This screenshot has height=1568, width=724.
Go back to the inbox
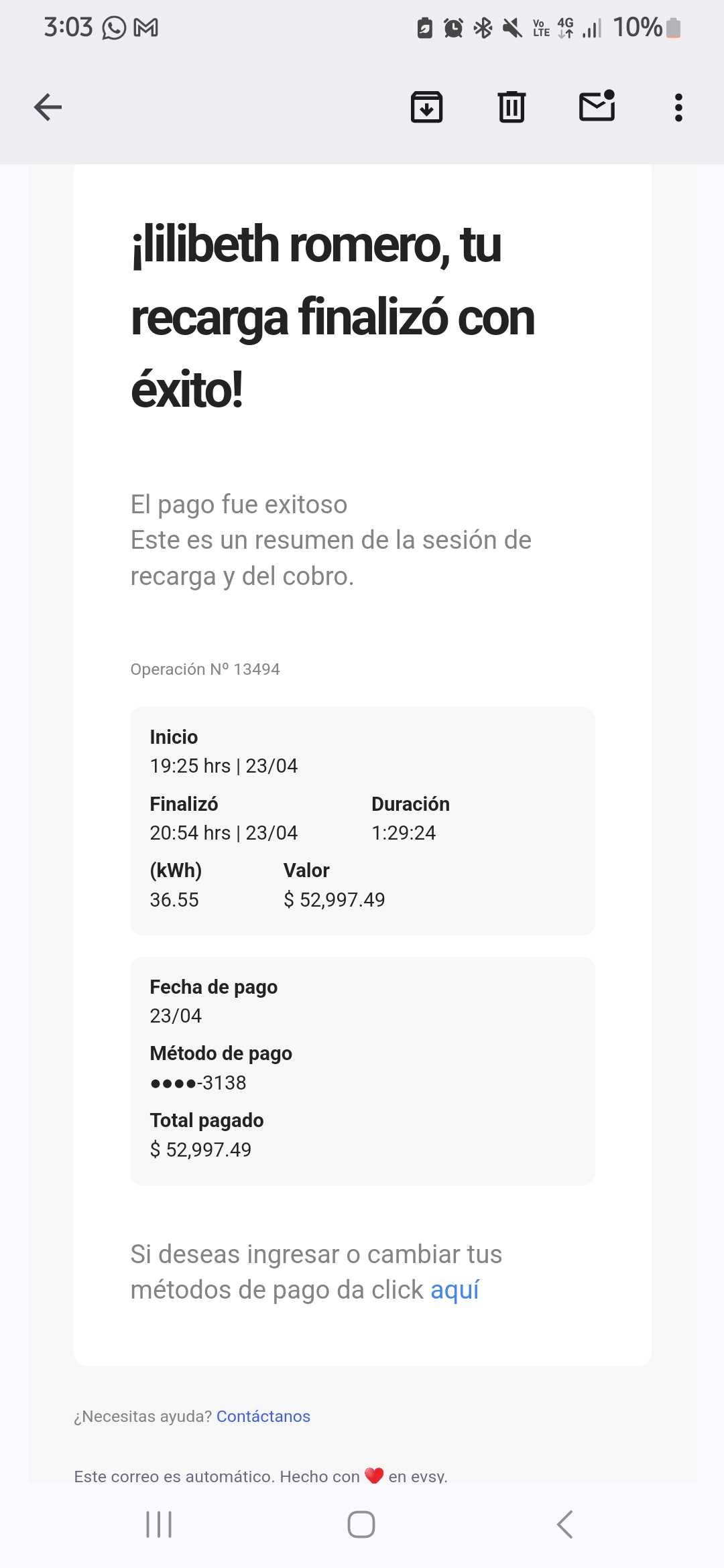(48, 107)
